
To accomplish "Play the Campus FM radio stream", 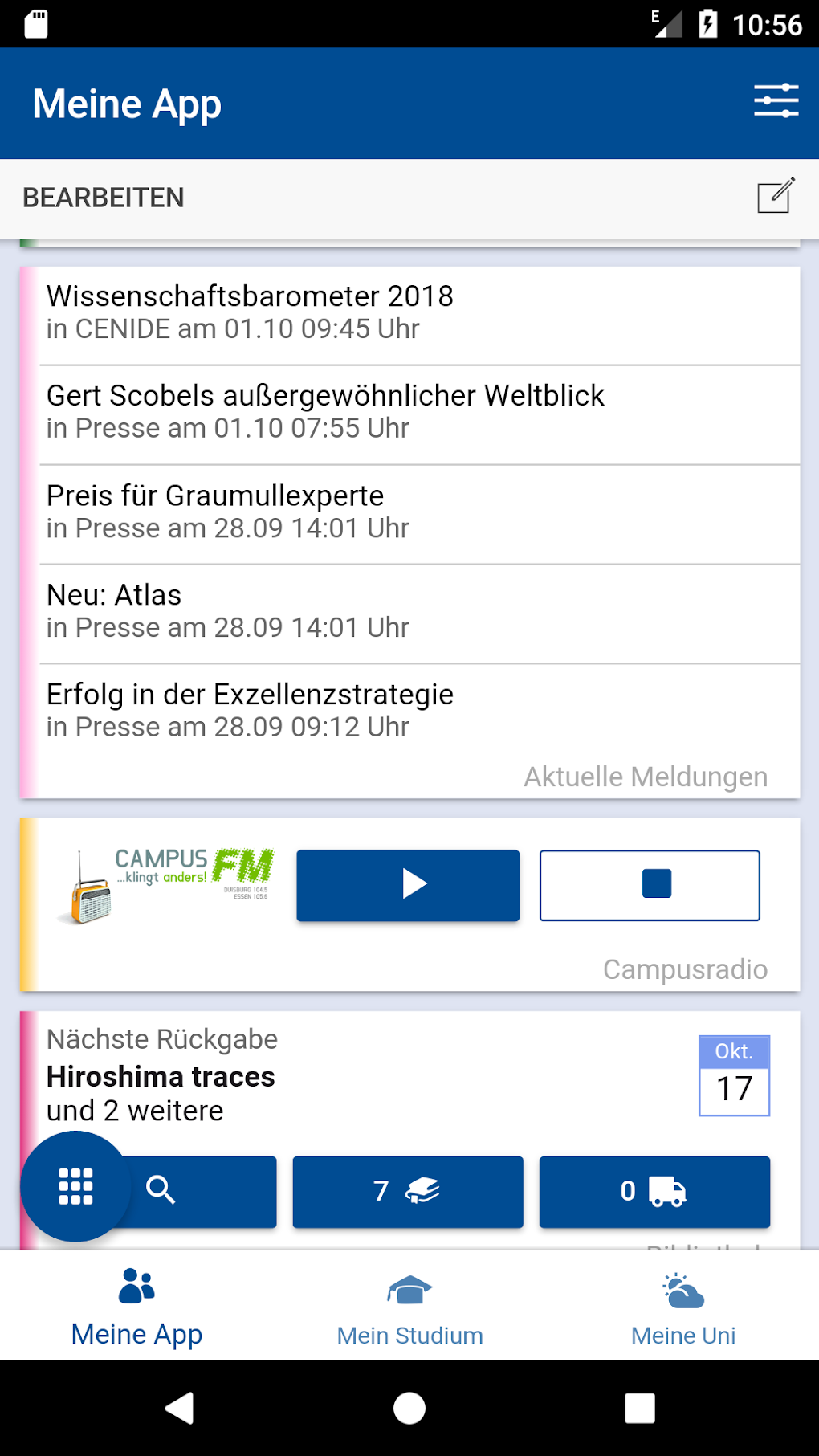I will point(408,885).
